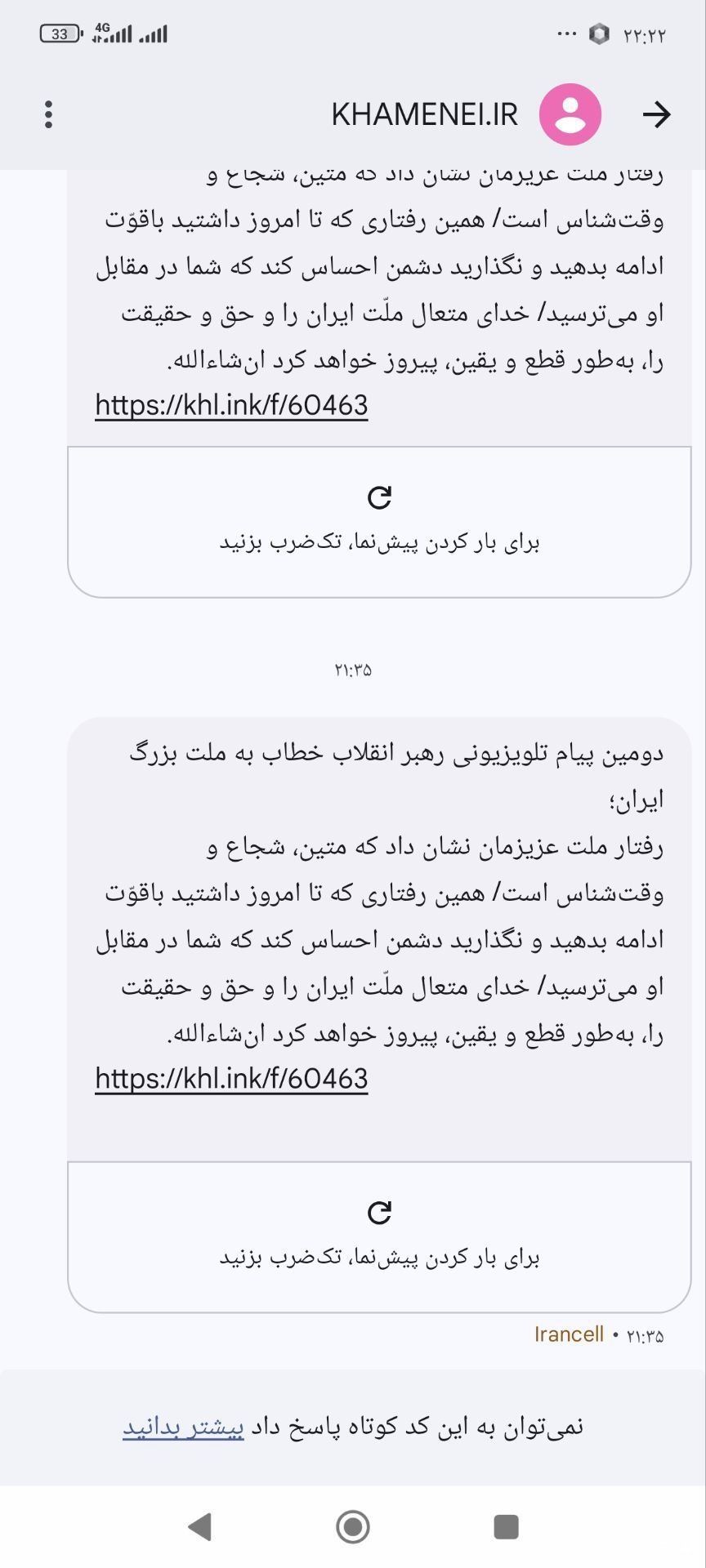Open the khl.ink link in first message
This screenshot has height=1568, width=706.
click(x=231, y=405)
